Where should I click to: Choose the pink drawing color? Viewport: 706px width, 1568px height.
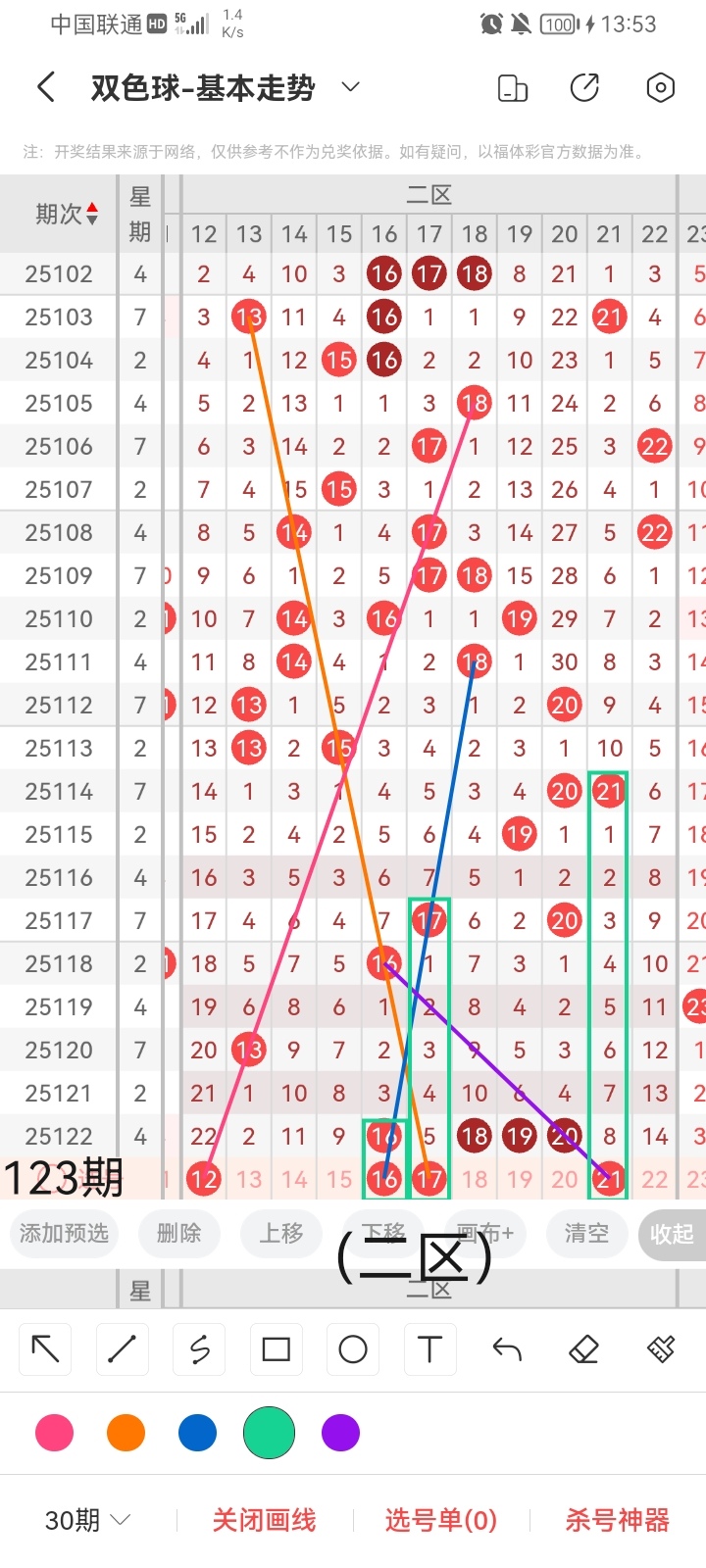[55, 1433]
